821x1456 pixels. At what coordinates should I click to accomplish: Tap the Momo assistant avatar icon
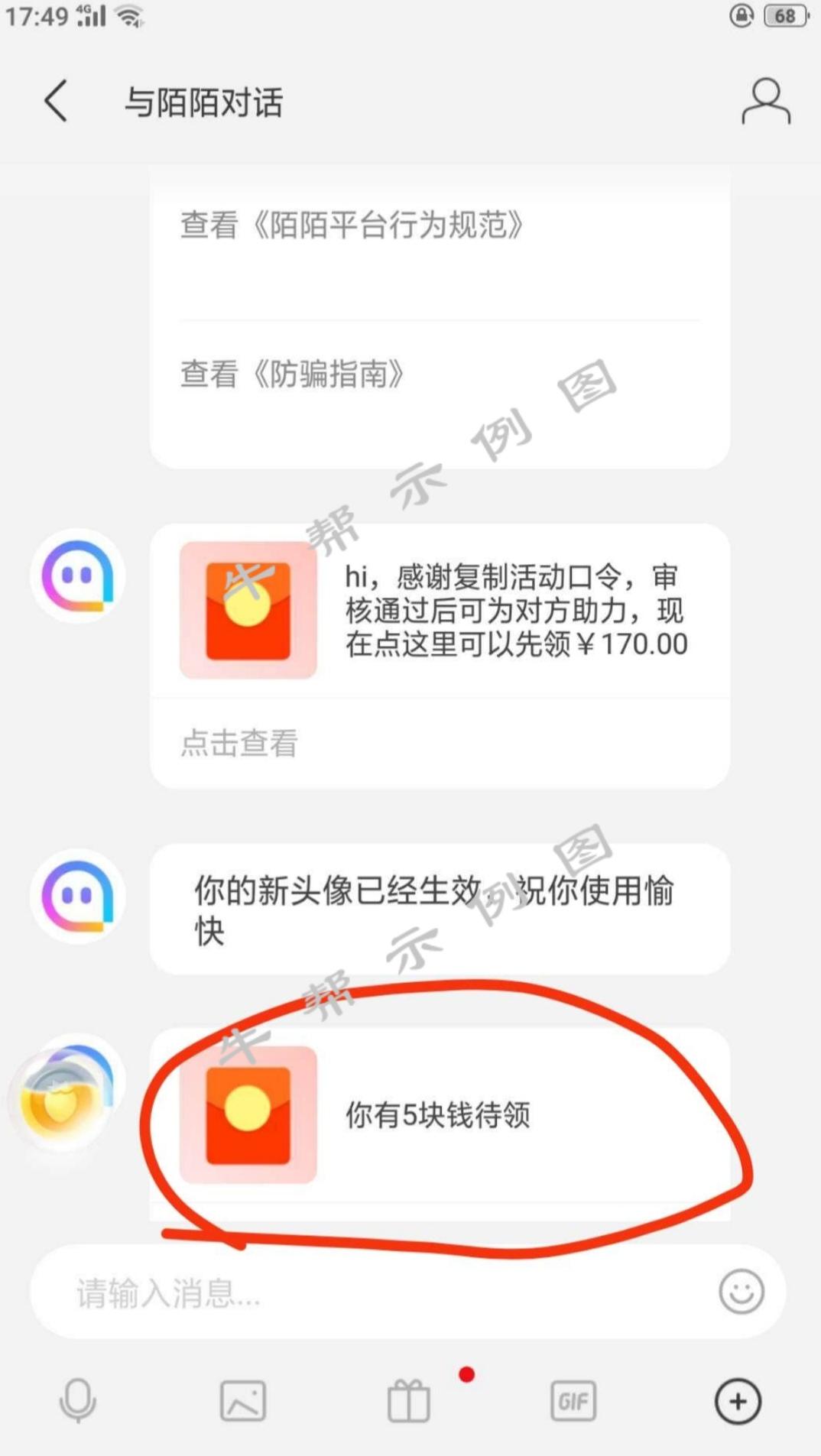click(76, 577)
